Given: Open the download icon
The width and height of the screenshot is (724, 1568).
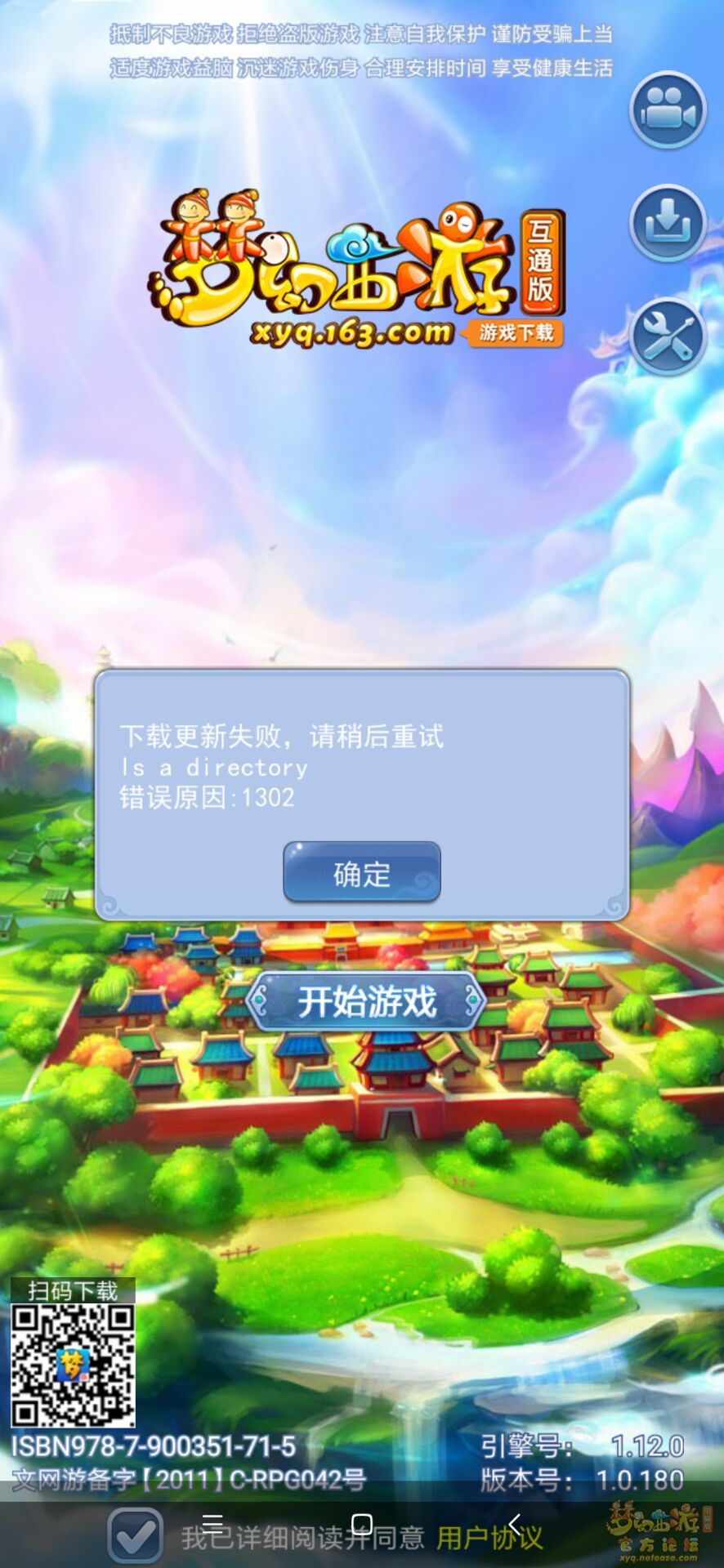Looking at the screenshot, I should pos(667,223).
